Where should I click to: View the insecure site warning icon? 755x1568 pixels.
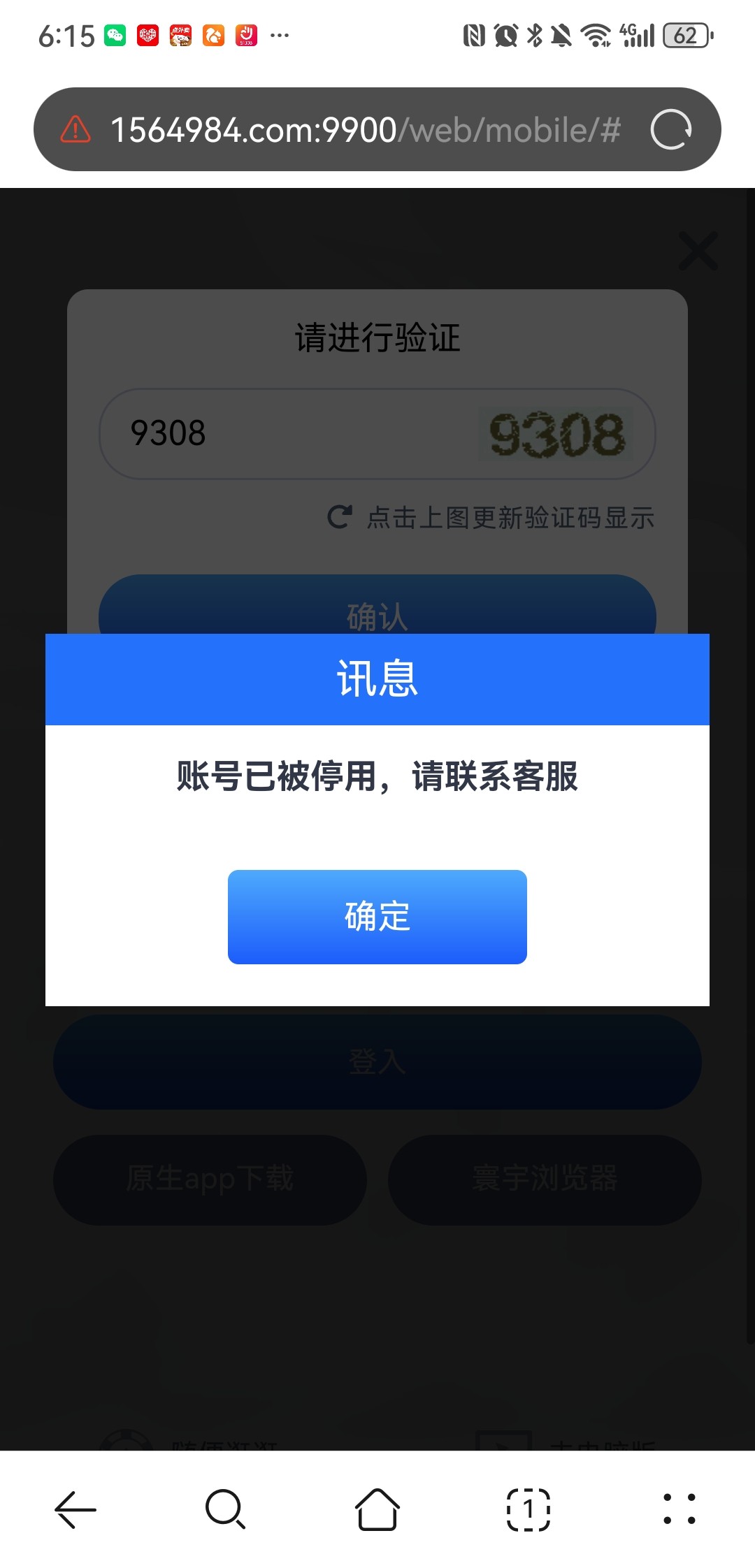pyautogui.click(x=75, y=130)
